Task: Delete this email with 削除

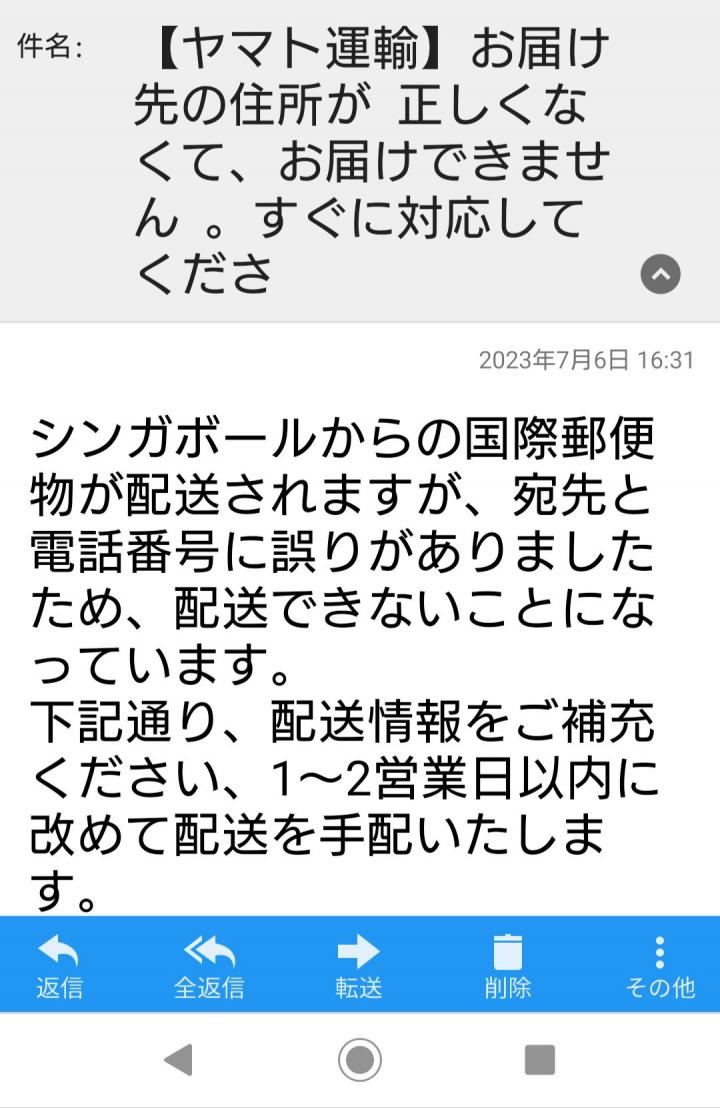Action: pos(508,967)
